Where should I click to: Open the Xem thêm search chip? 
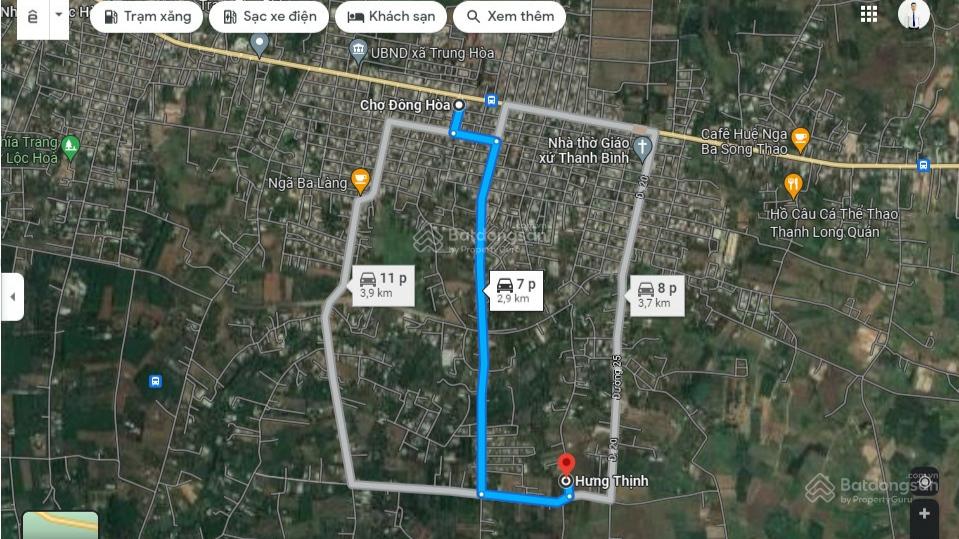(x=509, y=17)
